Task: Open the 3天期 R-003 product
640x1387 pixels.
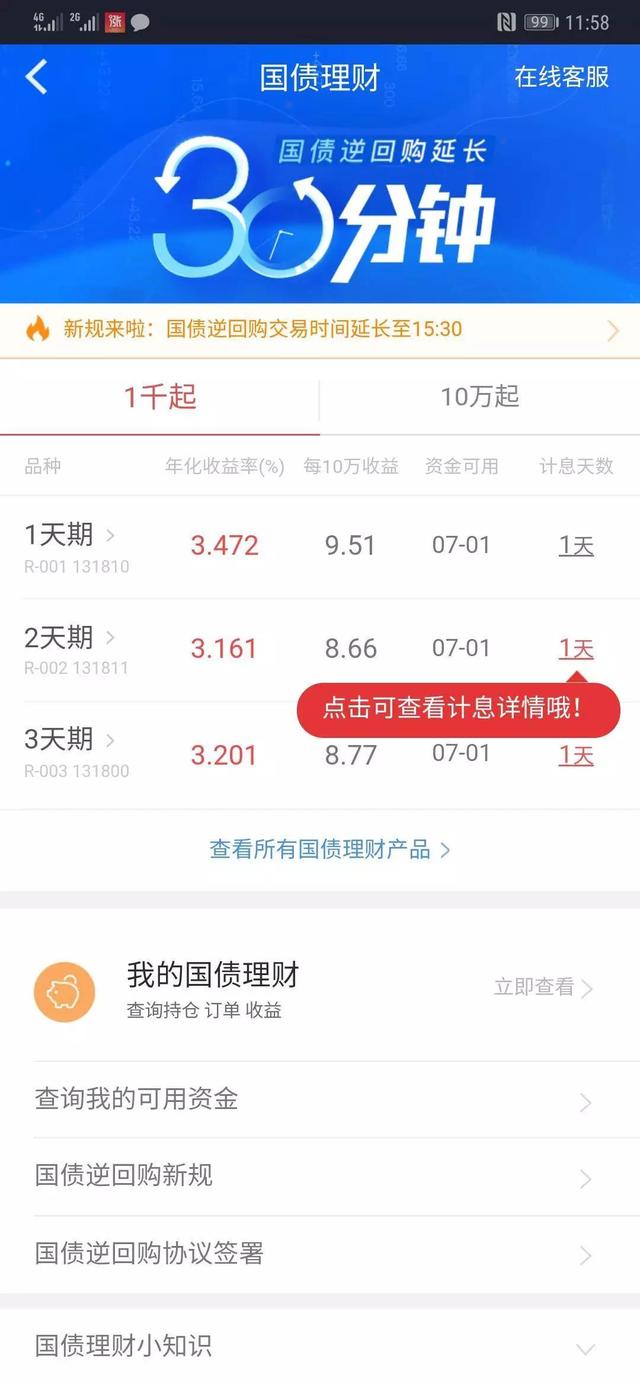Action: coord(70,750)
